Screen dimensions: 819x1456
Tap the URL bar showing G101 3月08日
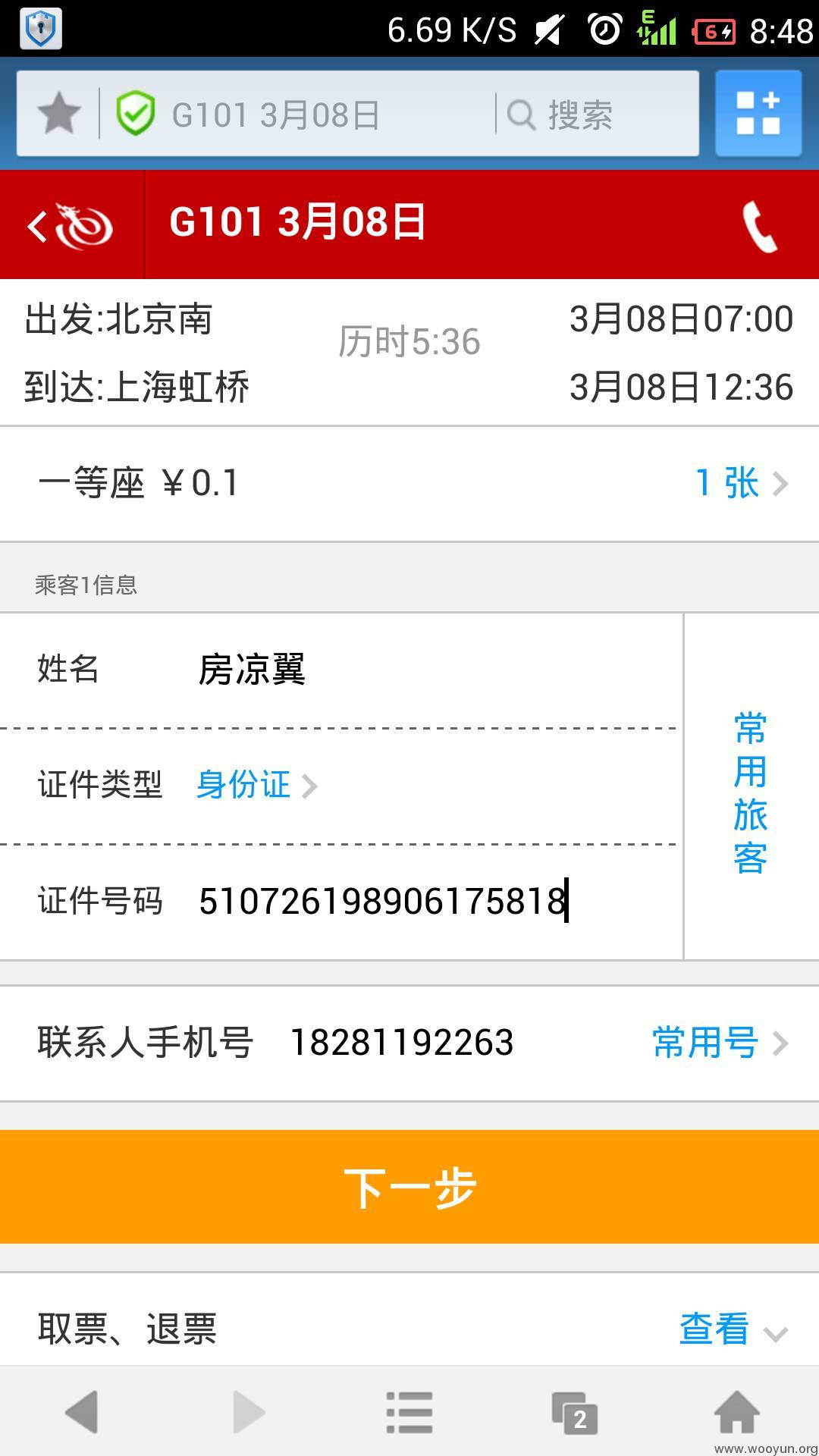tap(296, 115)
